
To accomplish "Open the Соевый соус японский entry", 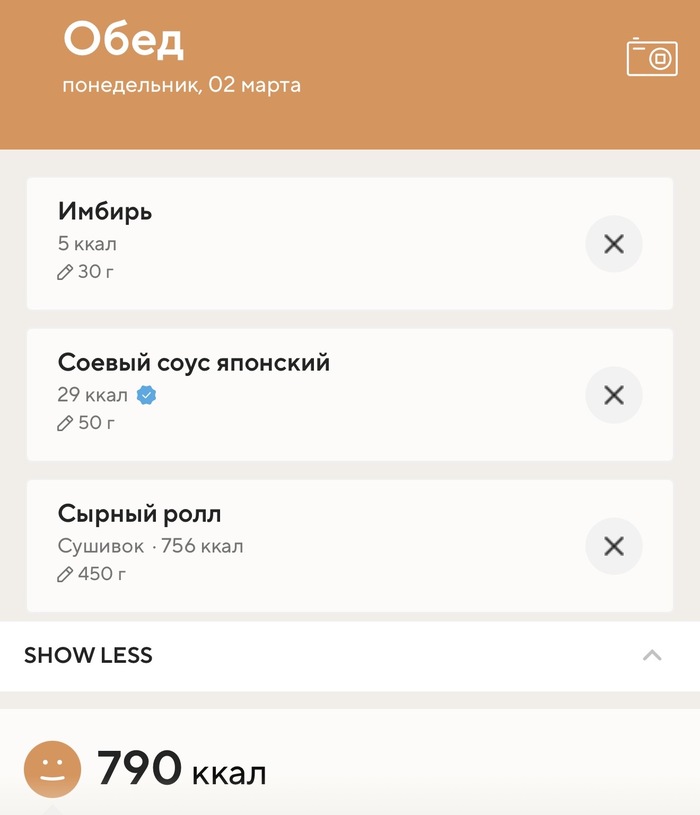I will pos(300,393).
